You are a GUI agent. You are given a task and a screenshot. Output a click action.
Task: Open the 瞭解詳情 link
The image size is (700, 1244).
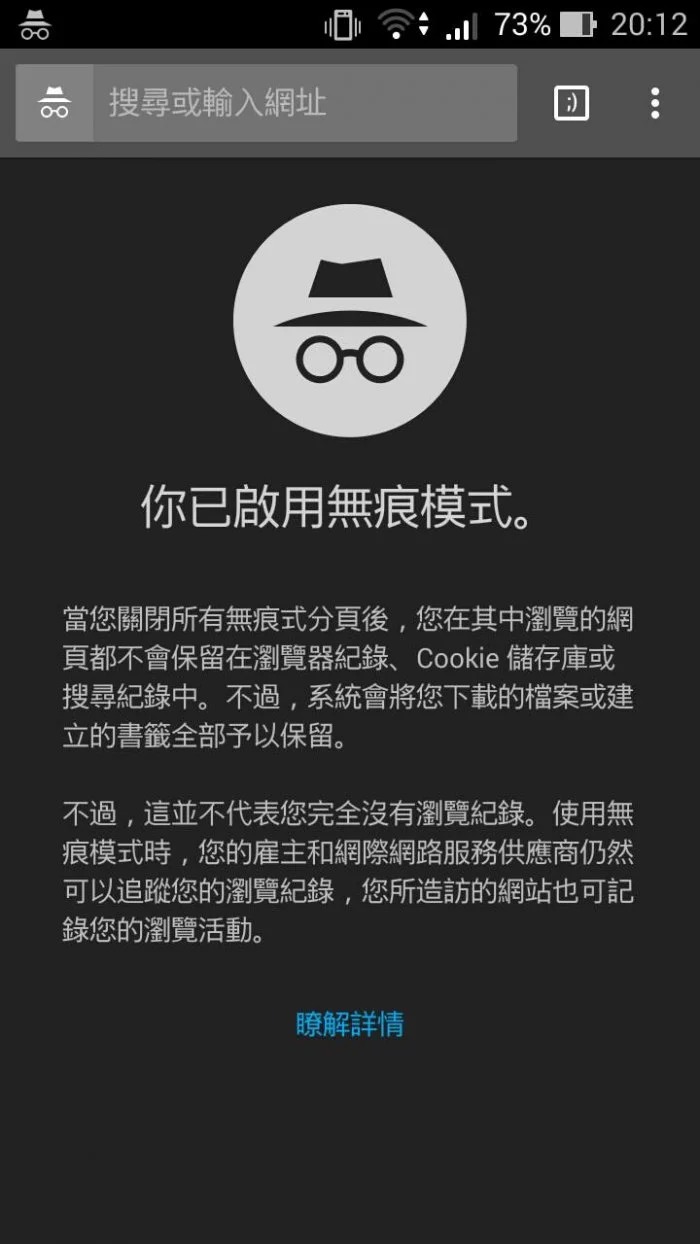tap(350, 1024)
